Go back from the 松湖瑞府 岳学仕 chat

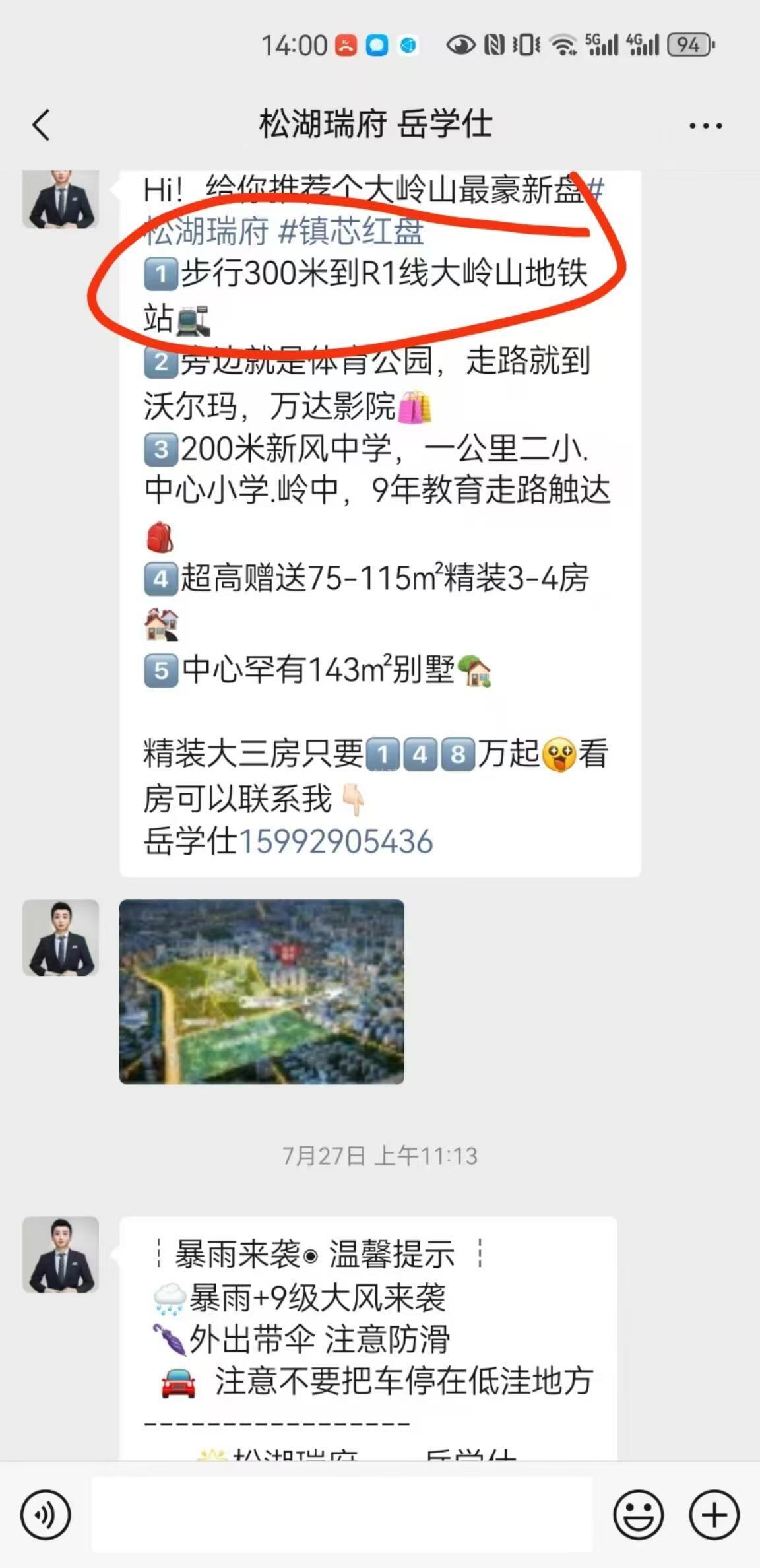click(41, 125)
